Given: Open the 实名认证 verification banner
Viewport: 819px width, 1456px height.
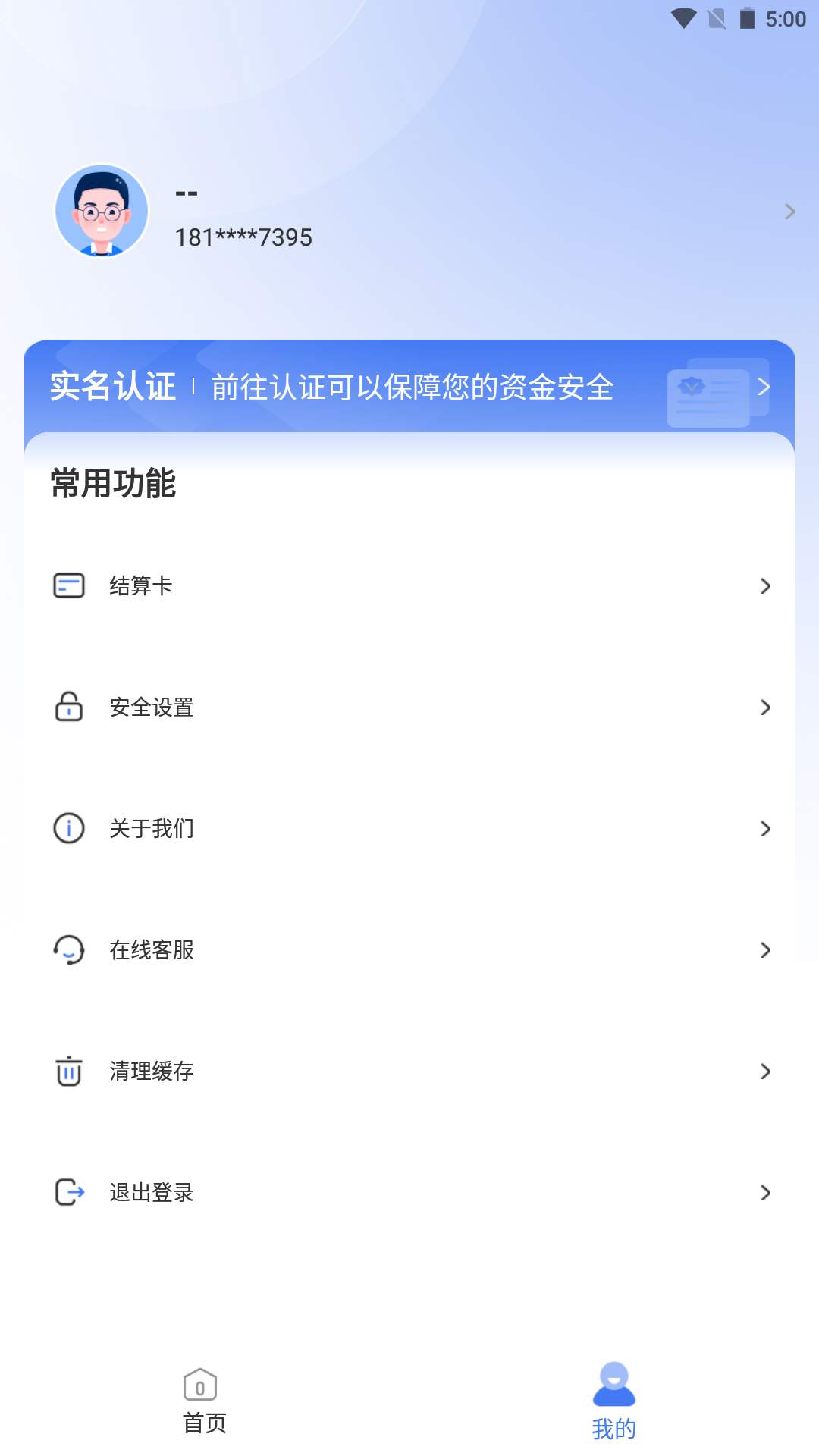Looking at the screenshot, I should pyautogui.click(x=409, y=387).
